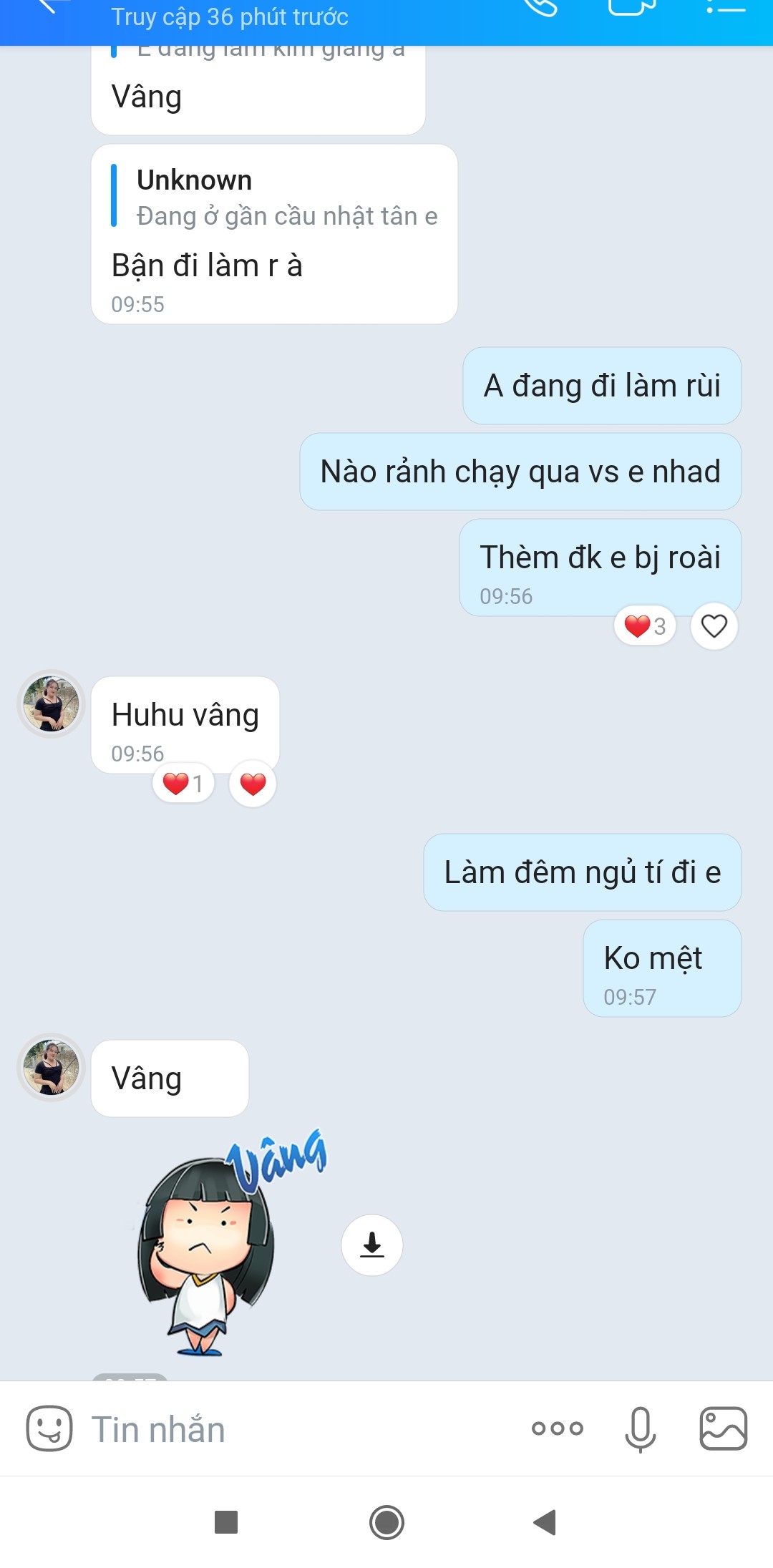Record a voice message
The height and width of the screenshot is (1568, 773).
coord(640,1428)
